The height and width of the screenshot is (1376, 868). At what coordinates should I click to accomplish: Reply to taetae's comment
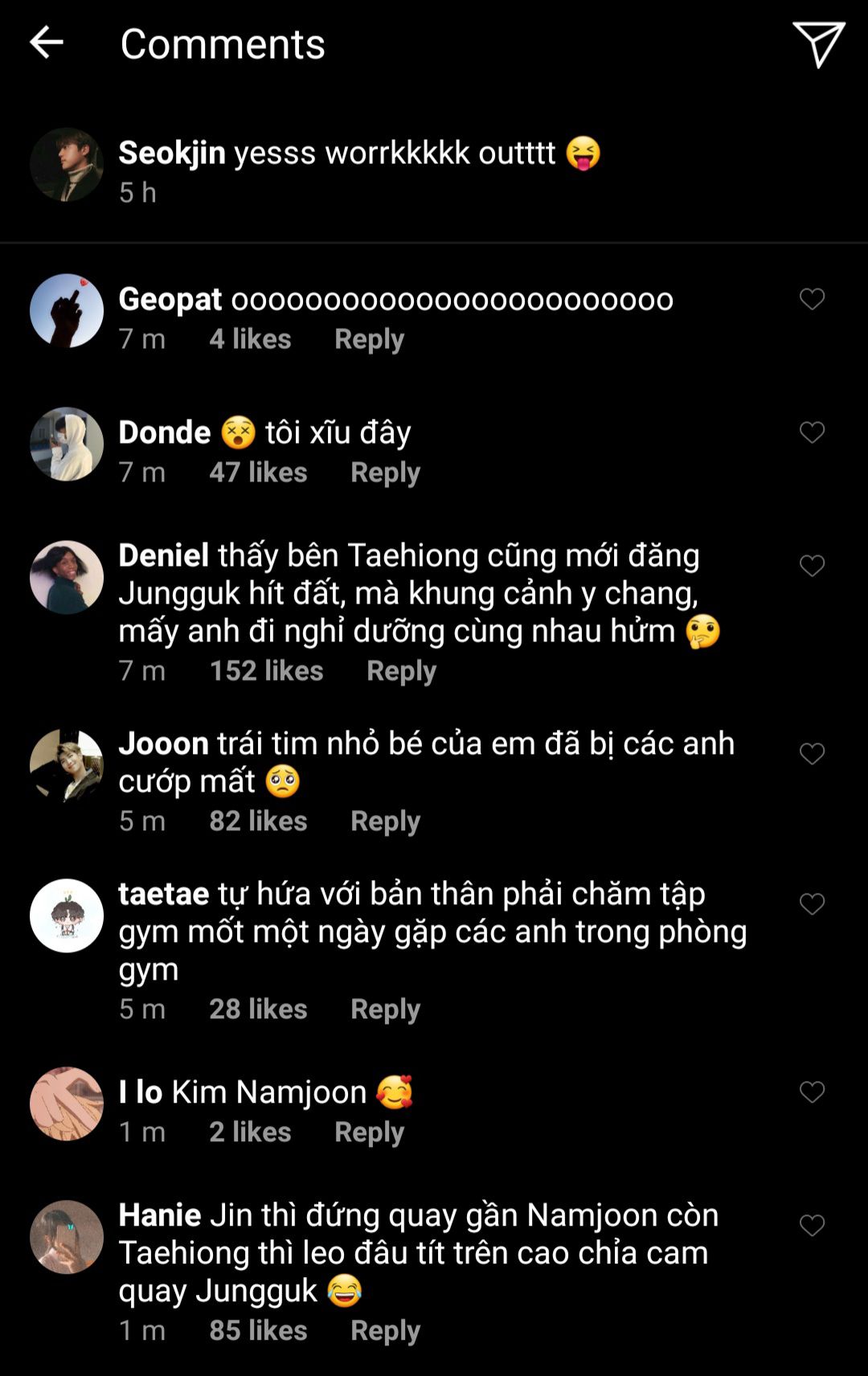(x=385, y=1009)
